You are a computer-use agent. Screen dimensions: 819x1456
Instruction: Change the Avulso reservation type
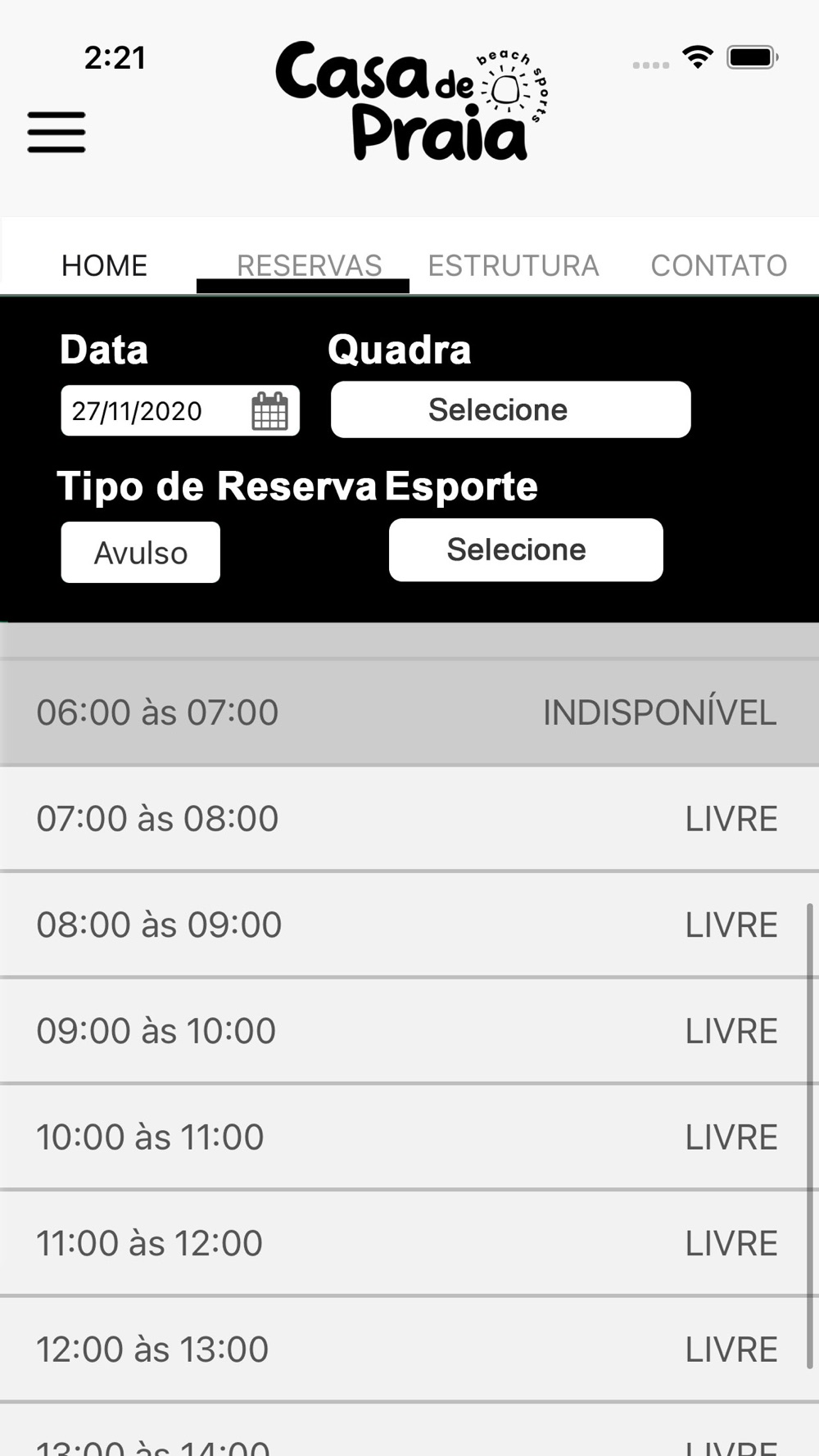[141, 553]
